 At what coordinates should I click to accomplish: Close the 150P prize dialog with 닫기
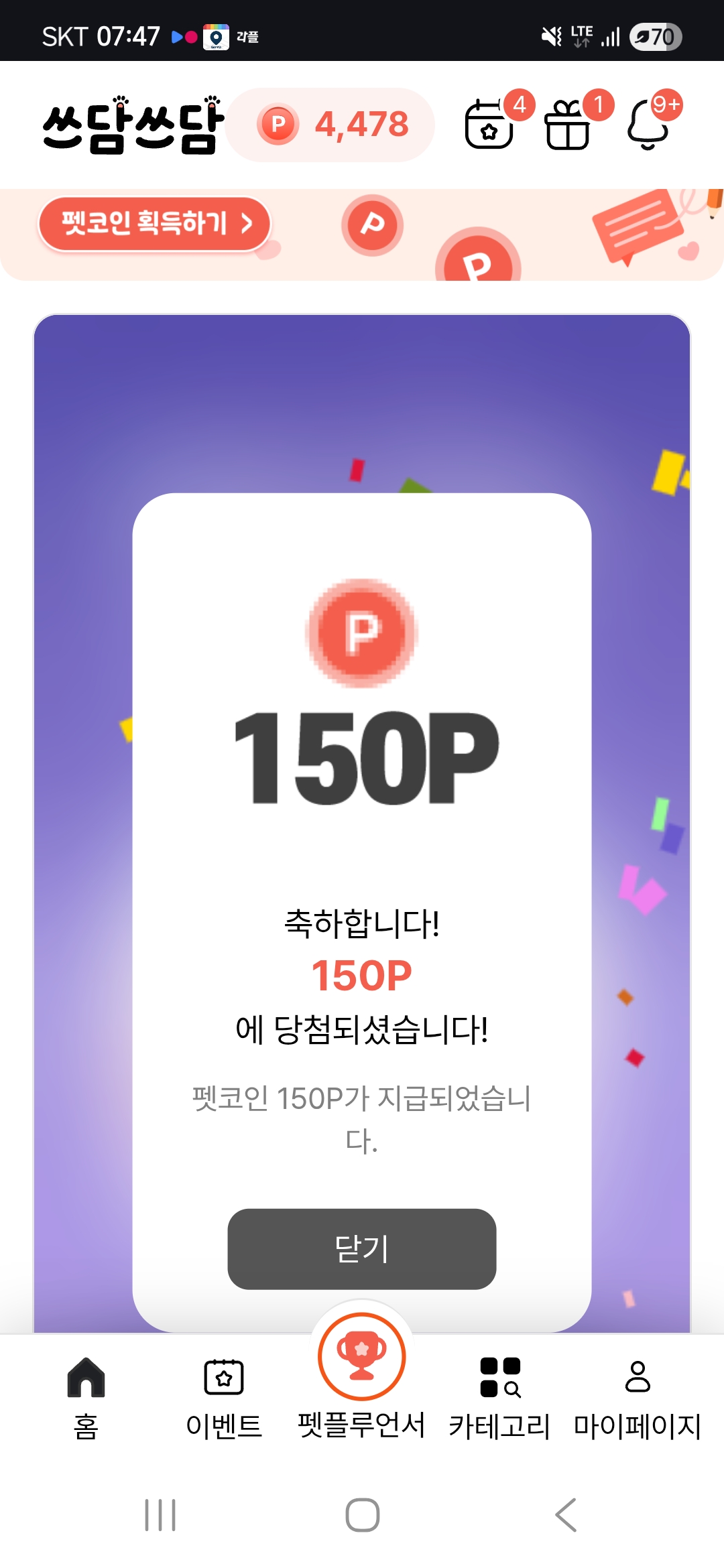pos(361,1248)
